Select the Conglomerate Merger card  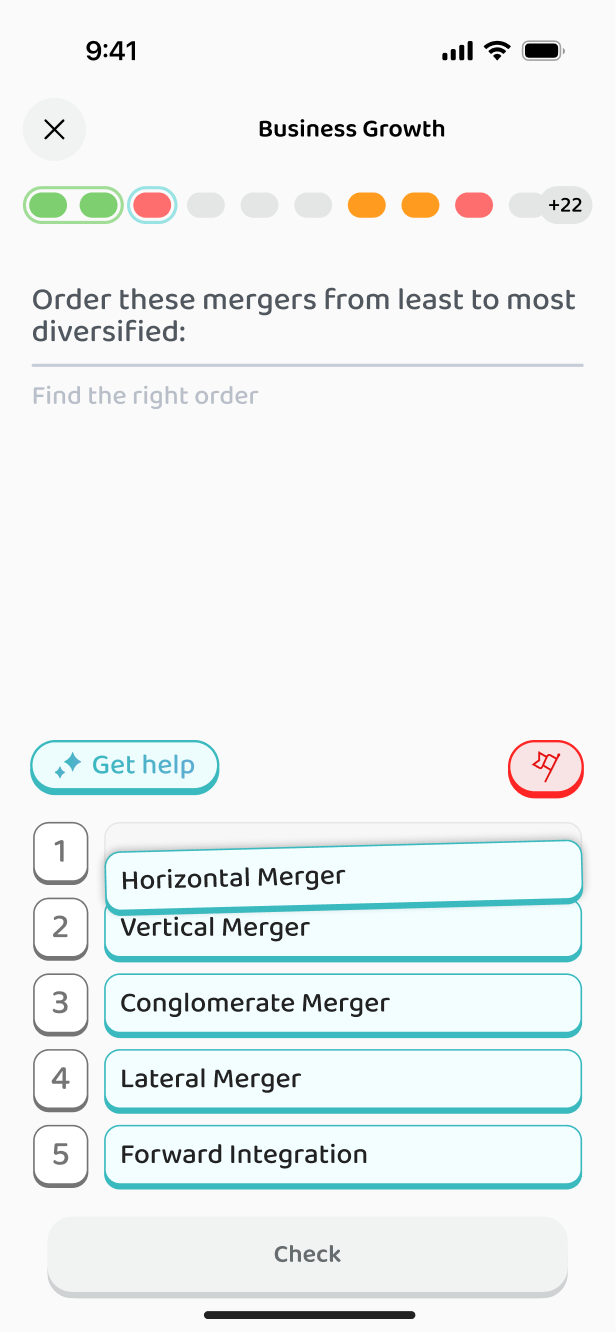tap(343, 1004)
